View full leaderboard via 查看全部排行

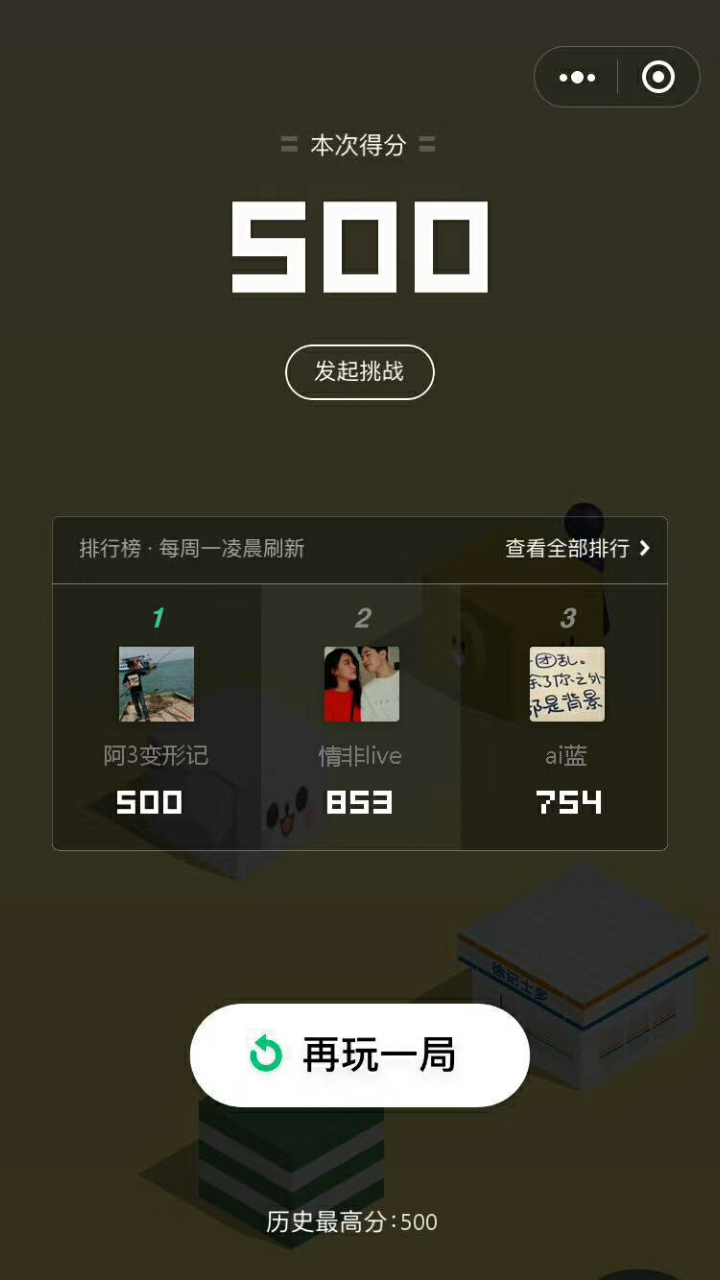[577, 548]
